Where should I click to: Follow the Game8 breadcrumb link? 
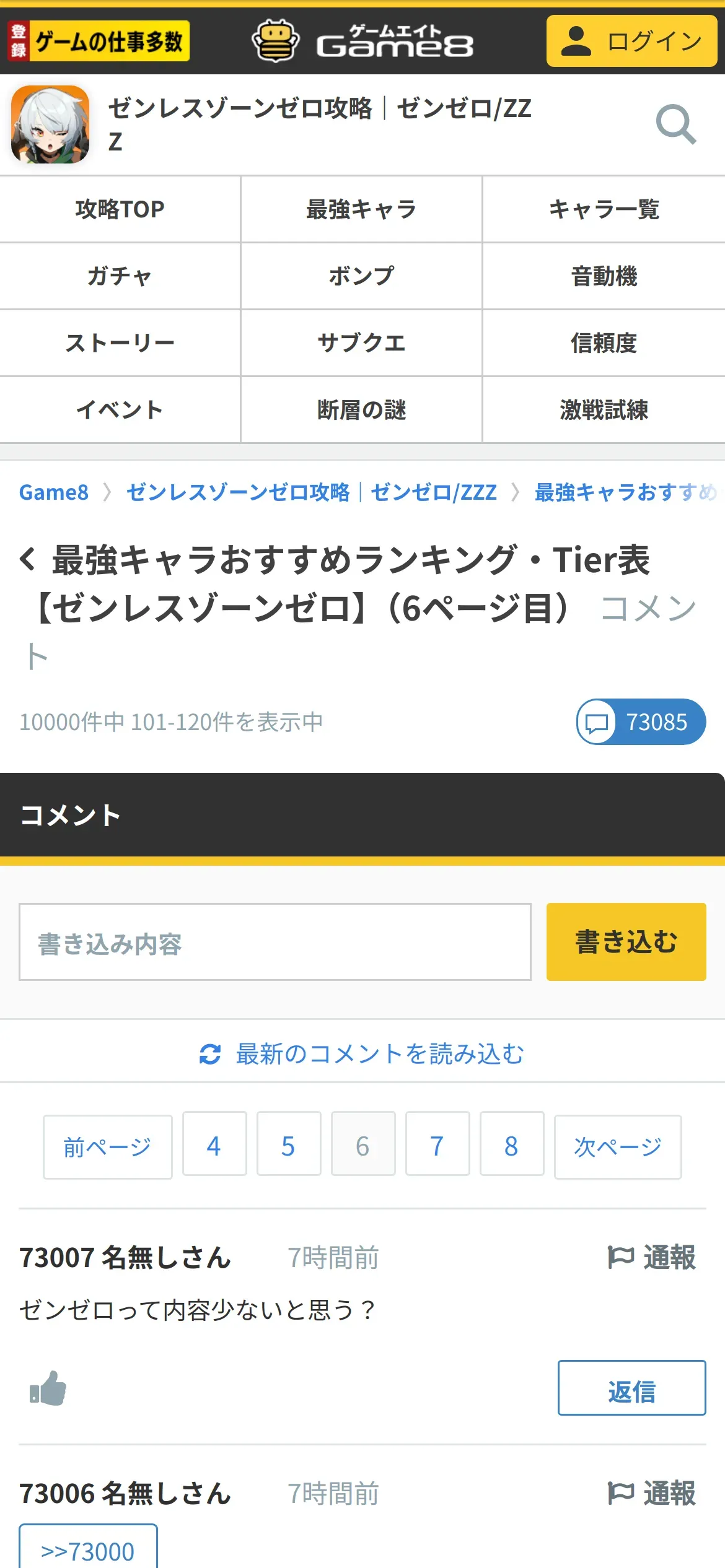54,492
